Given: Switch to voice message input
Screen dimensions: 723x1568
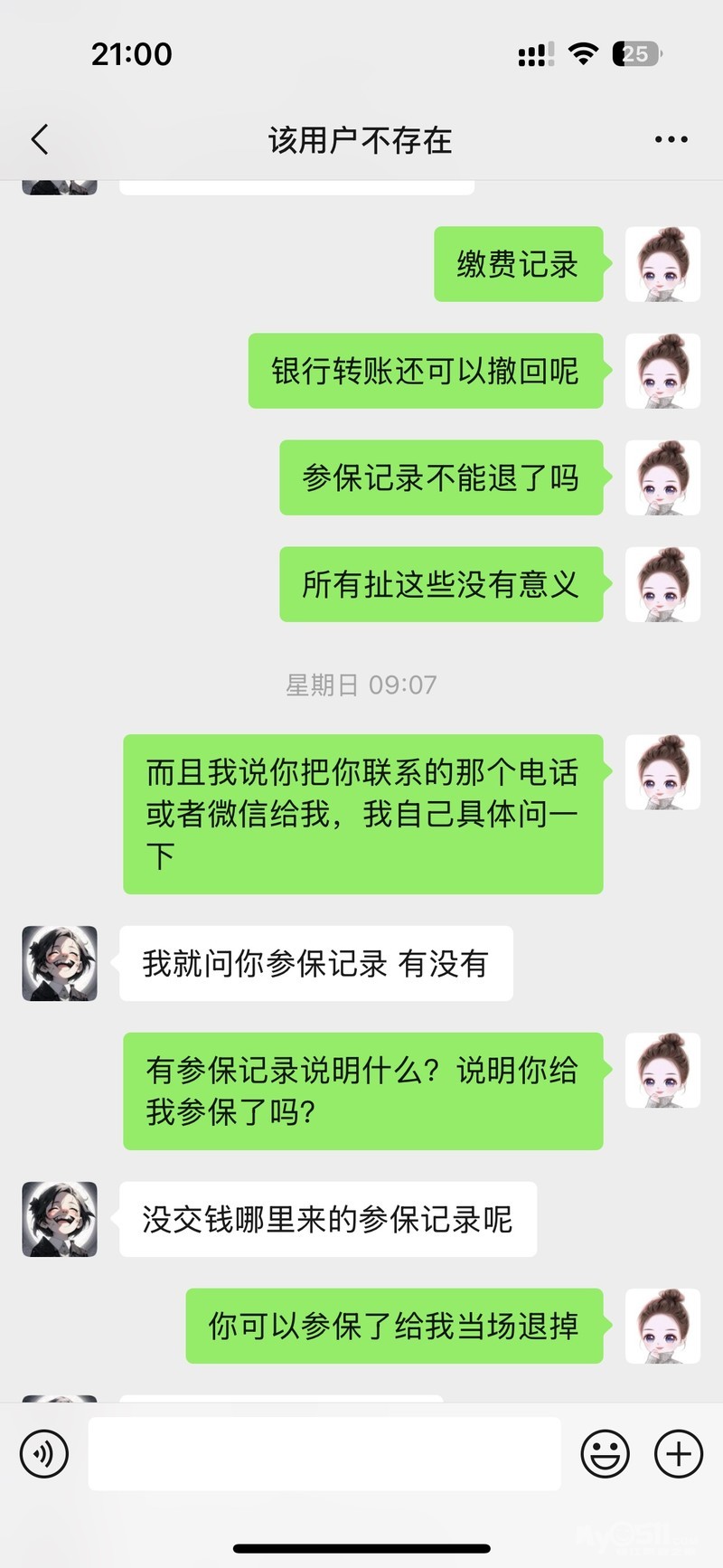Looking at the screenshot, I should point(44,1454).
